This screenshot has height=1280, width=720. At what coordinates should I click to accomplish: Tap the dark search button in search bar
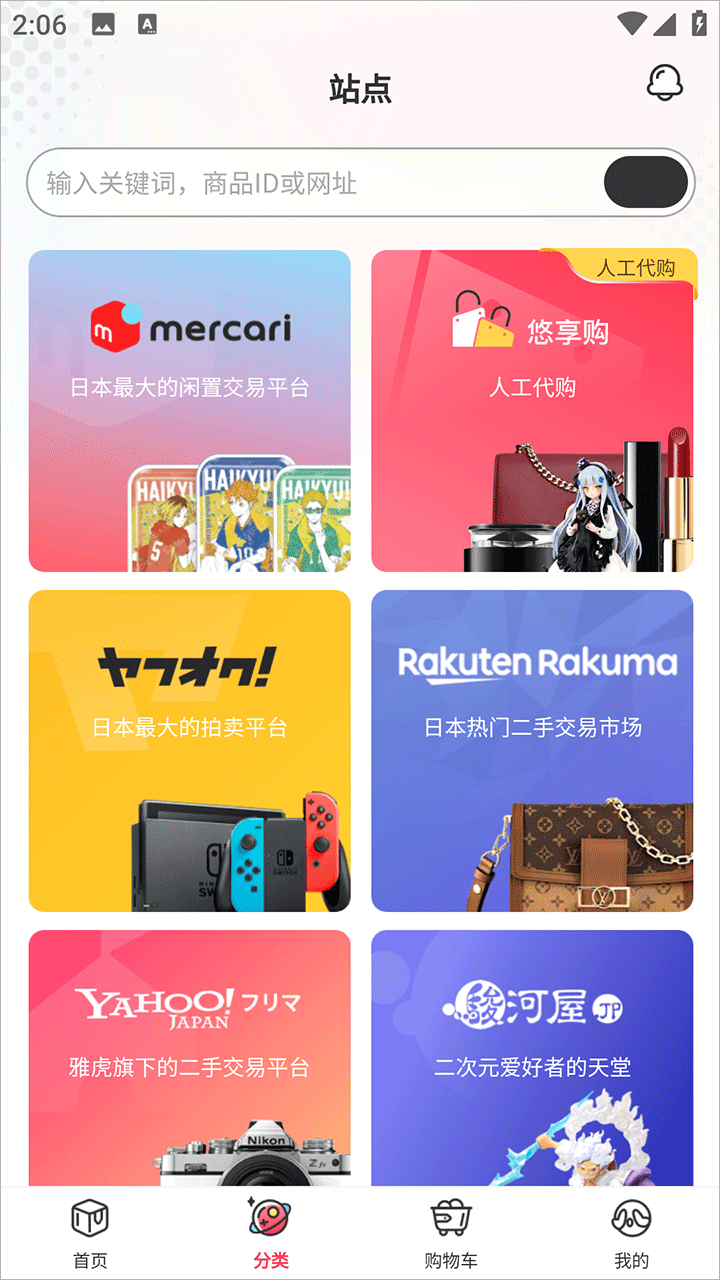click(x=646, y=182)
